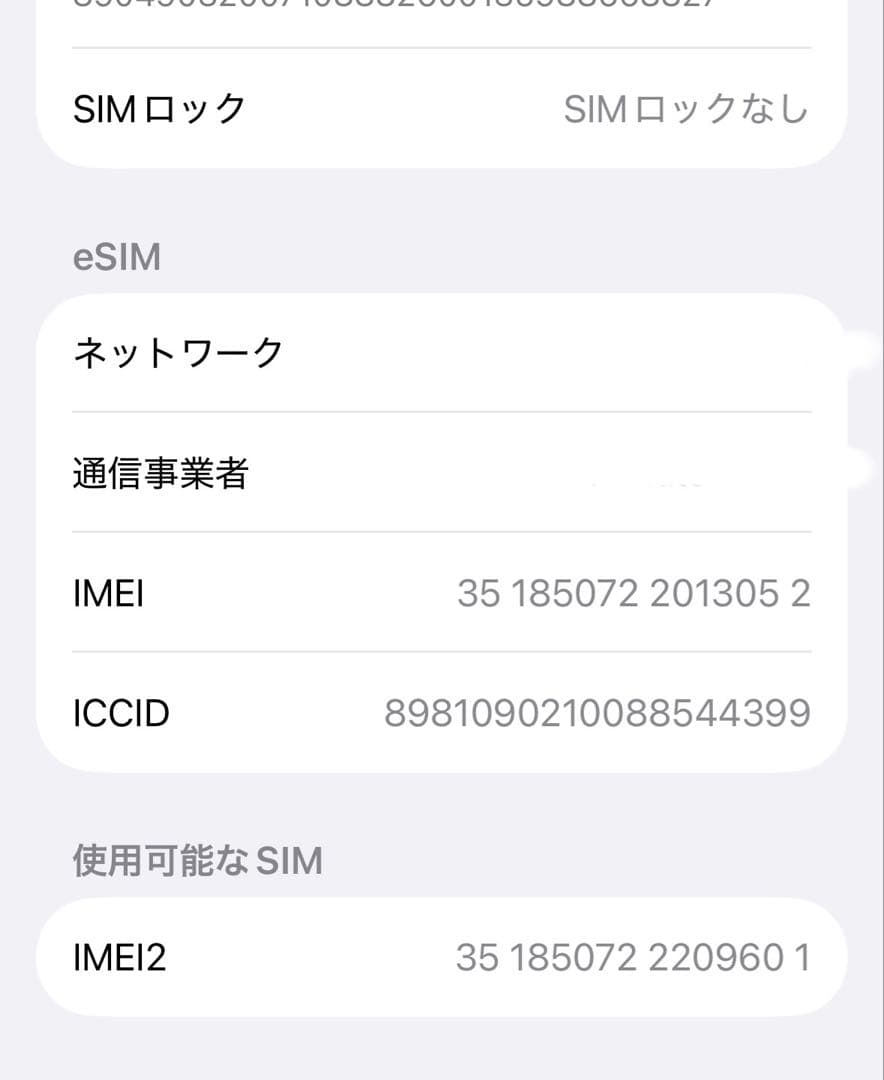Select the ICCID value 8981090210088544399

pyautogui.click(x=597, y=712)
